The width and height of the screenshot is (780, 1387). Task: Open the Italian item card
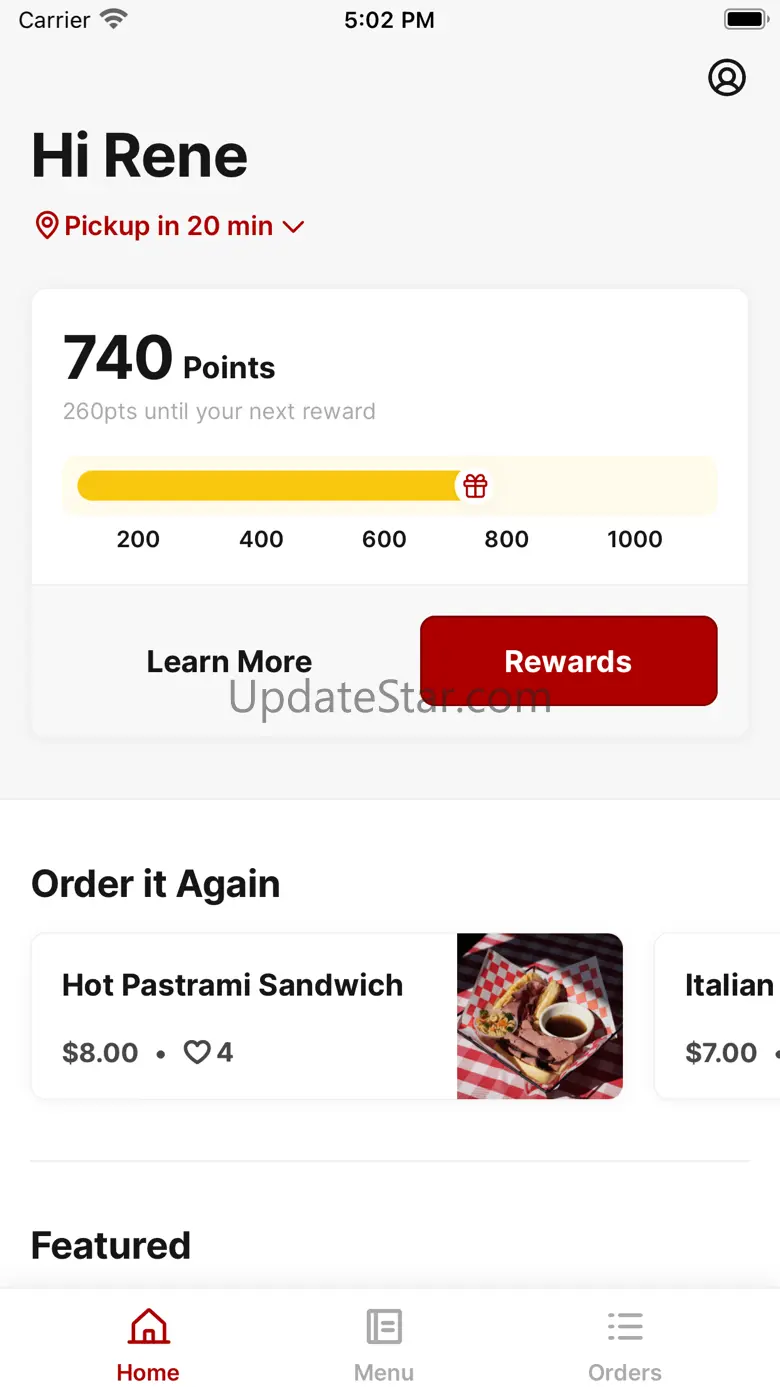tap(717, 1016)
